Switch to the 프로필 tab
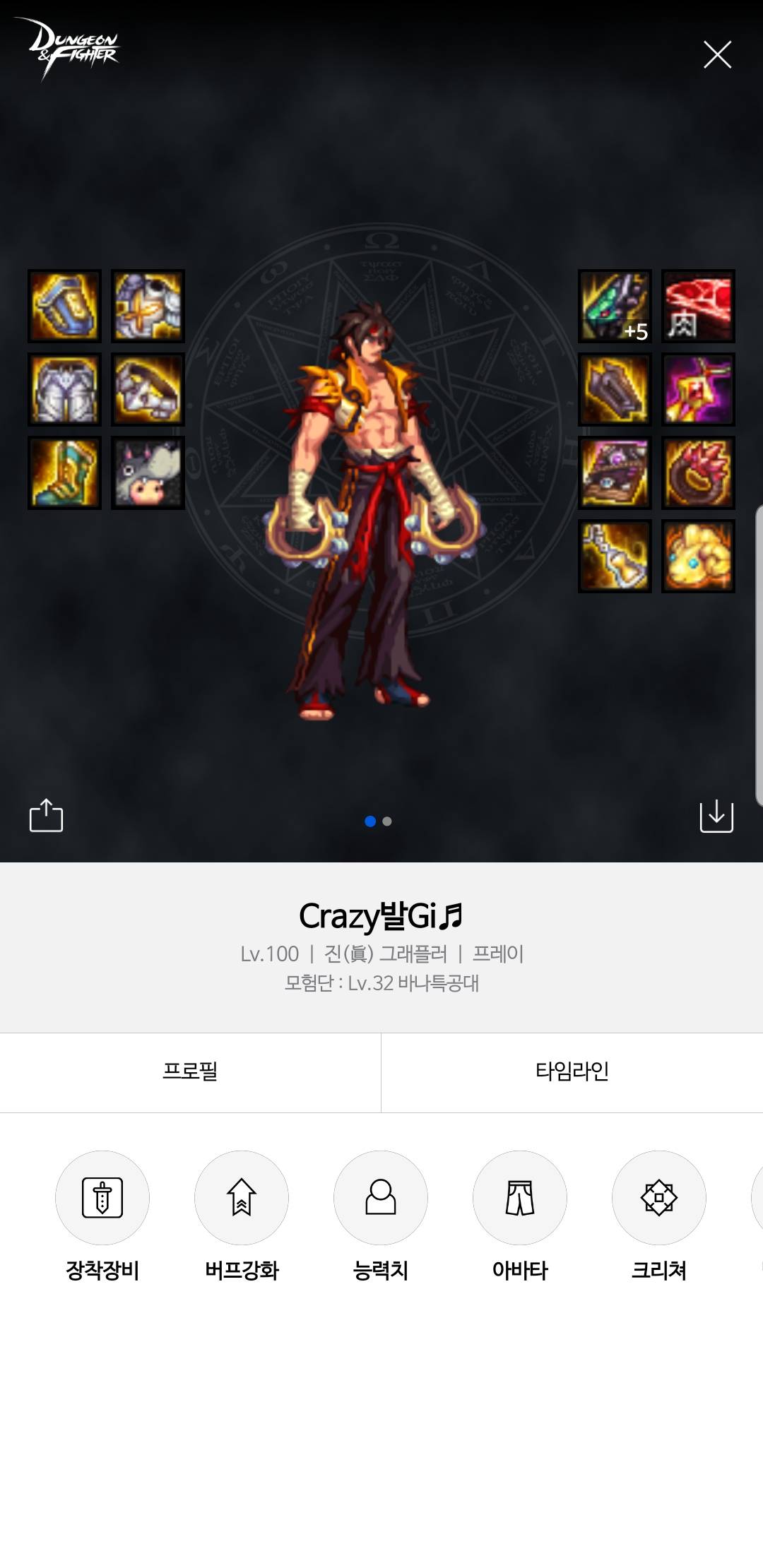 [190, 1071]
